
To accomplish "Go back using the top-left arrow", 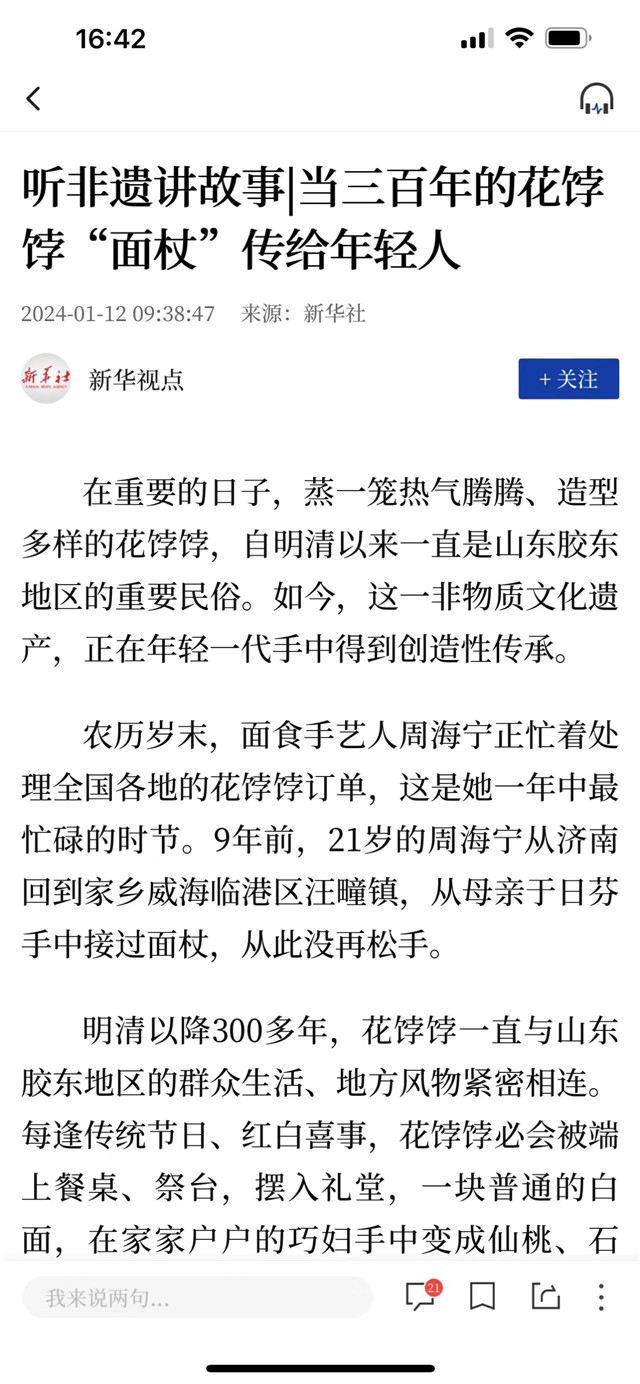I will 34,98.
